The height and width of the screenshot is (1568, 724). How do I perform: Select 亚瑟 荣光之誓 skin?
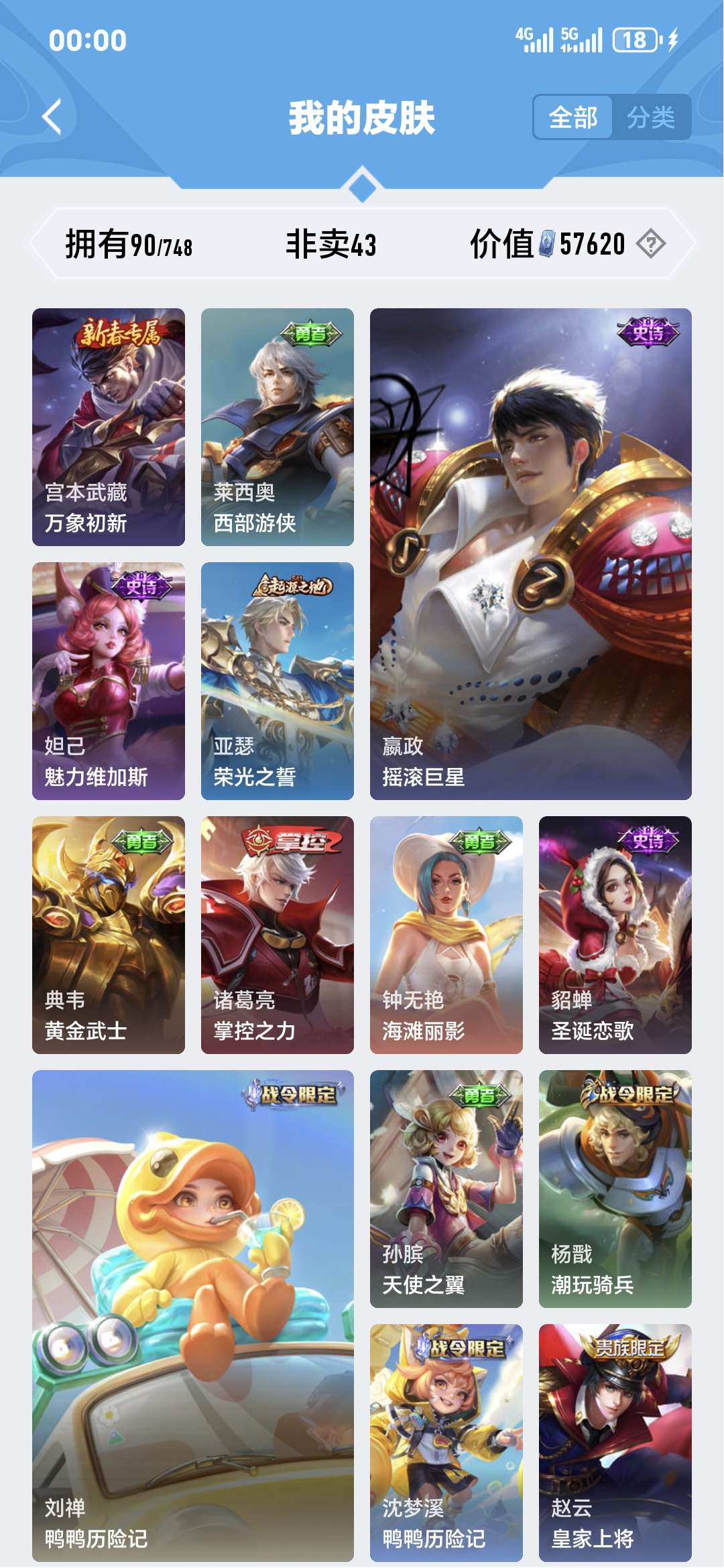(278, 681)
